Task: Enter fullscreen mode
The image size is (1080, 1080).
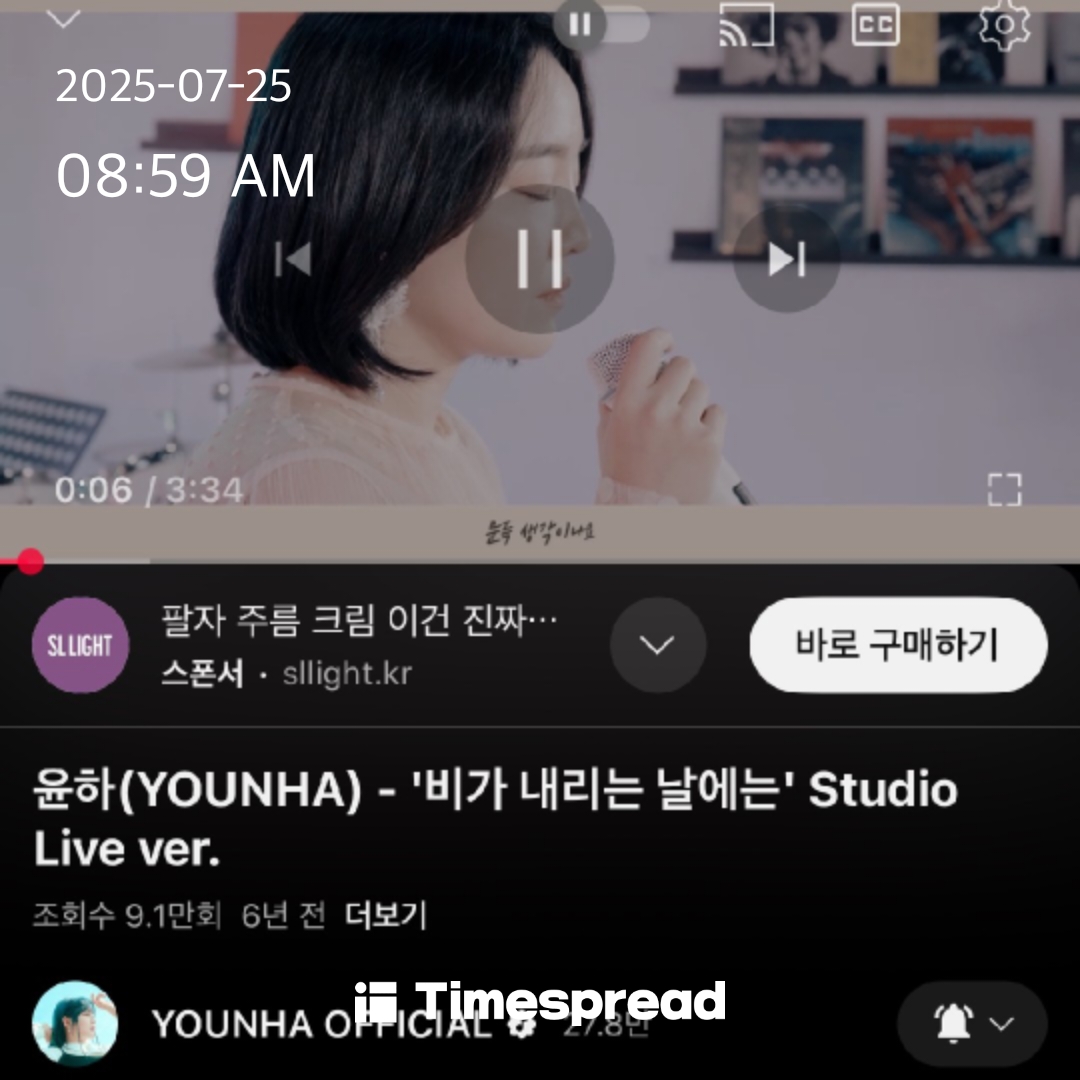Action: click(1004, 490)
